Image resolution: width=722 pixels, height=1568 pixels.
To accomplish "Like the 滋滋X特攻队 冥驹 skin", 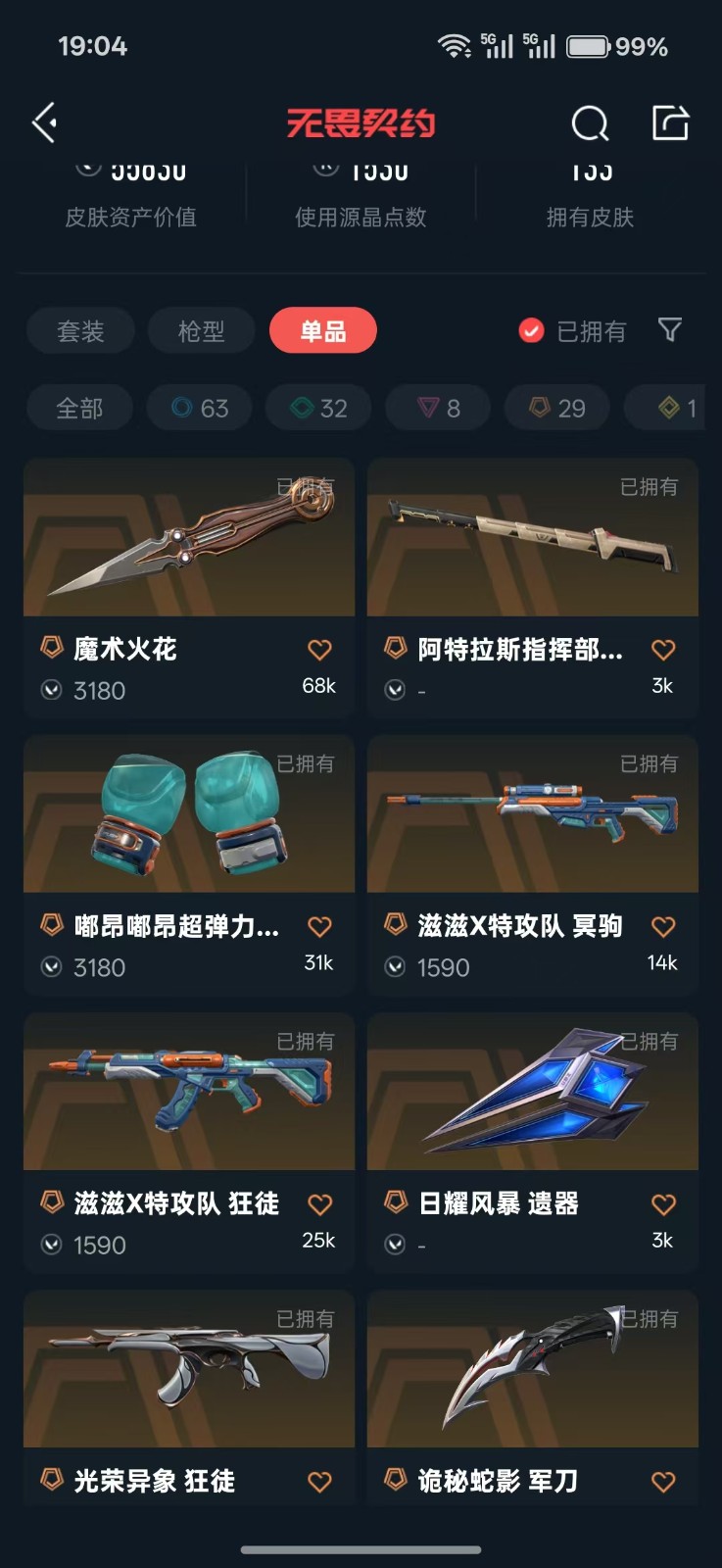I will tap(663, 927).
